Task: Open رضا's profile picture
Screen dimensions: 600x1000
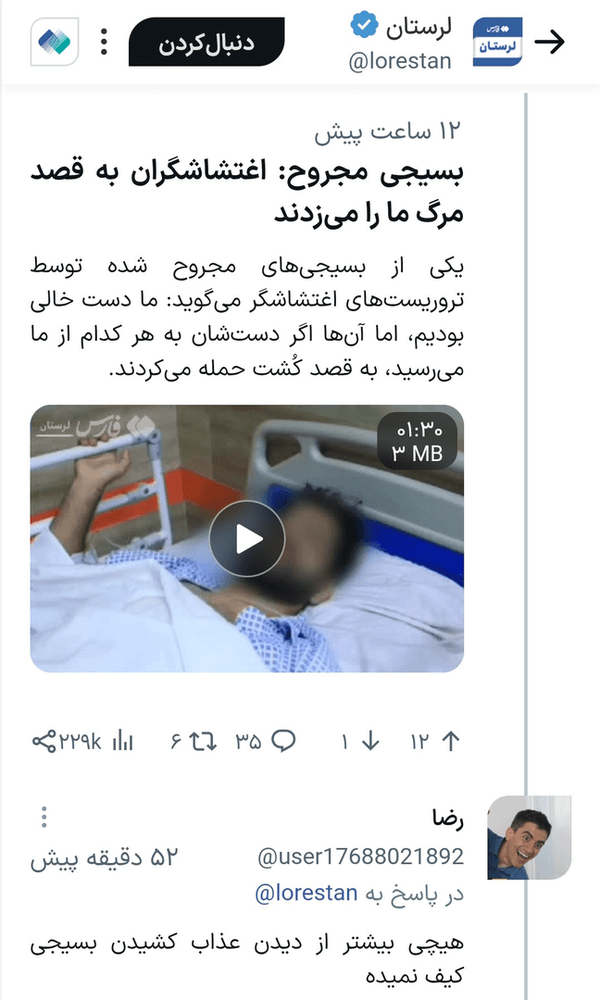Action: pos(521,837)
